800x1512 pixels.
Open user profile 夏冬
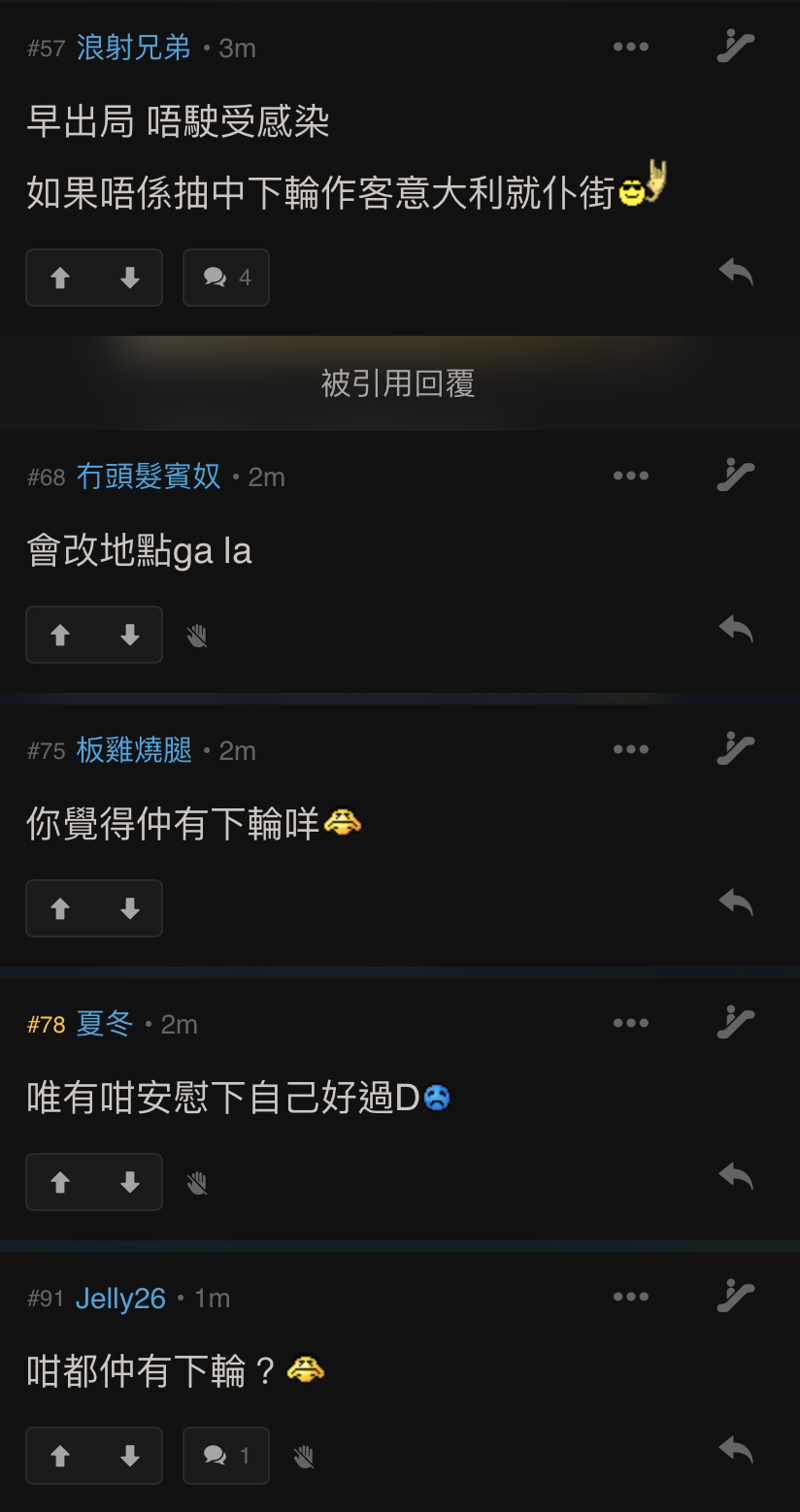(x=105, y=1024)
